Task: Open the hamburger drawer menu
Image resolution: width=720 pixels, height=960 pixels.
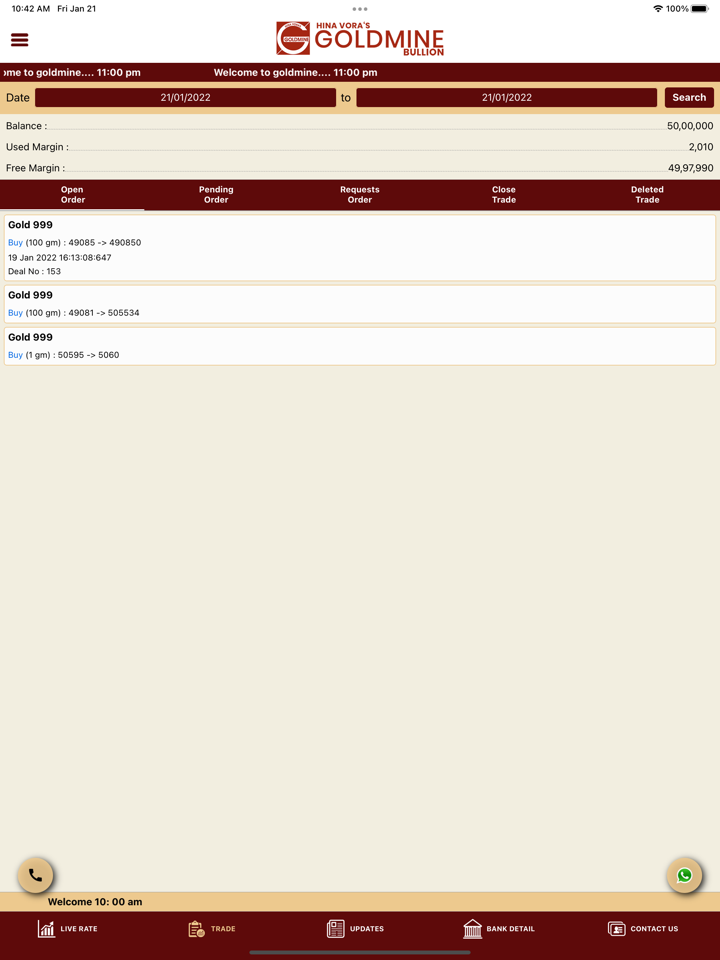Action: [20, 40]
